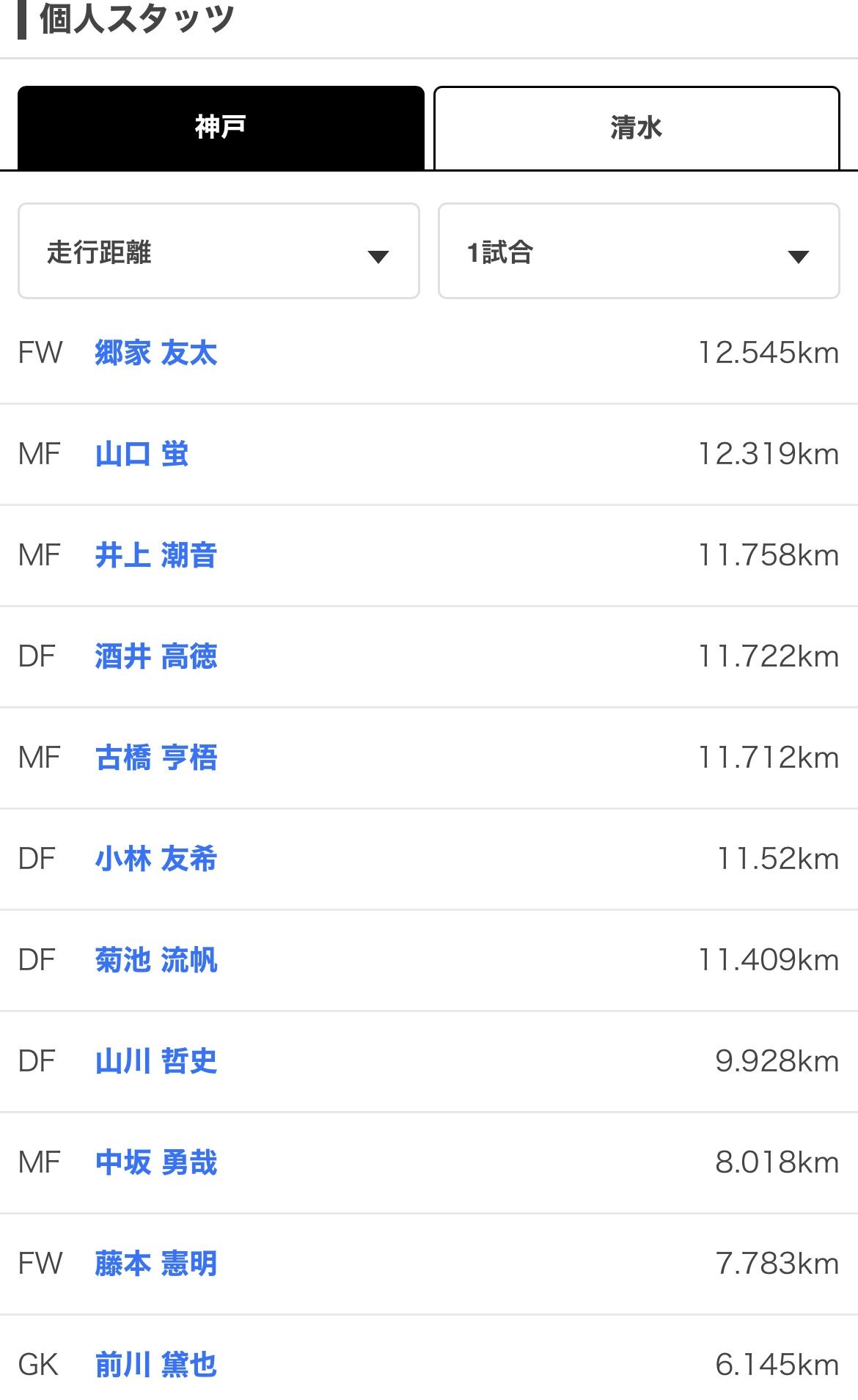Image resolution: width=858 pixels, height=1400 pixels.
Task: Expand the 走行距離 stat dropdown
Action: click(219, 252)
